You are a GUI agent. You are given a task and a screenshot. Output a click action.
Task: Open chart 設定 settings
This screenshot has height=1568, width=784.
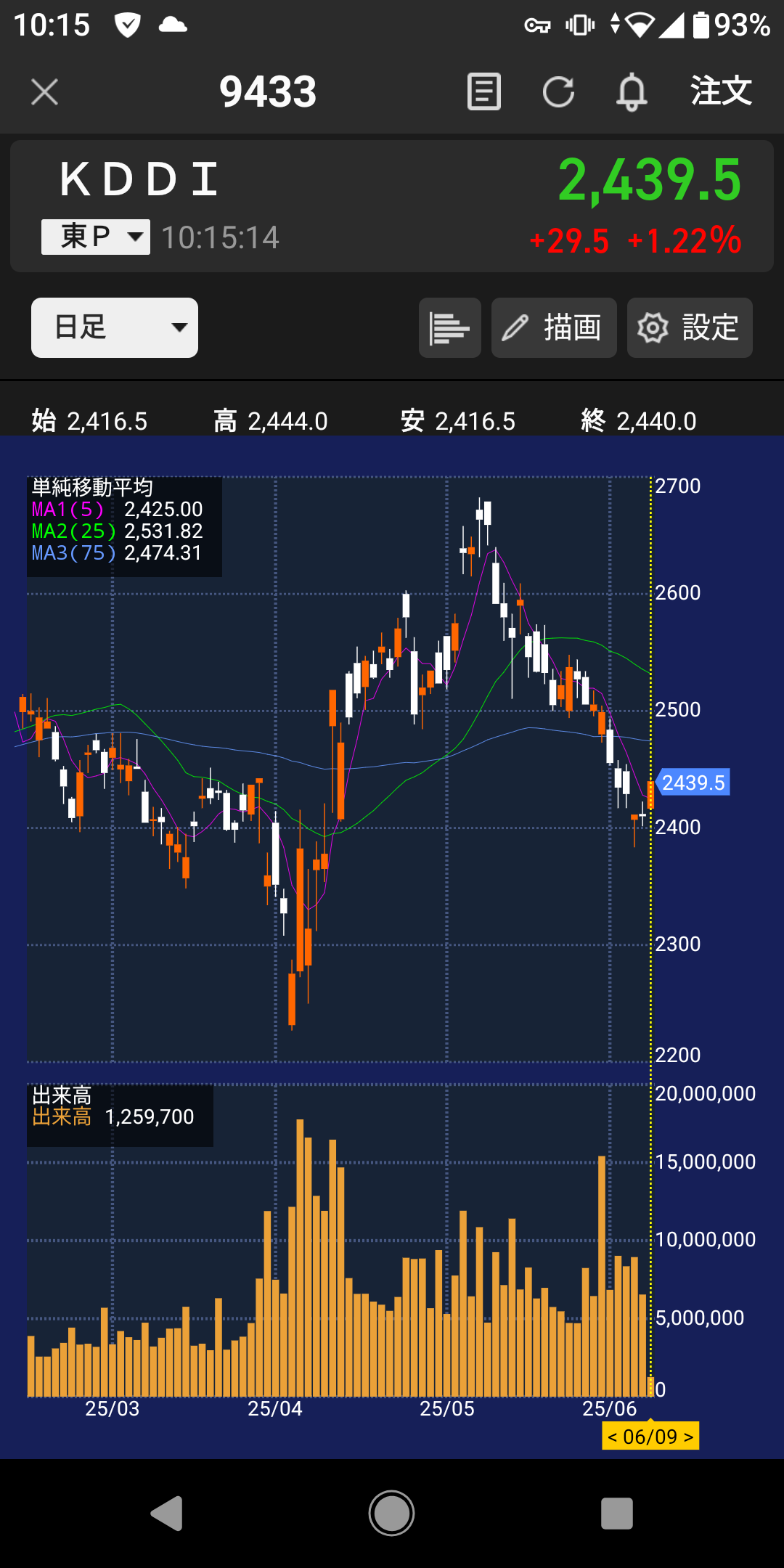690,327
